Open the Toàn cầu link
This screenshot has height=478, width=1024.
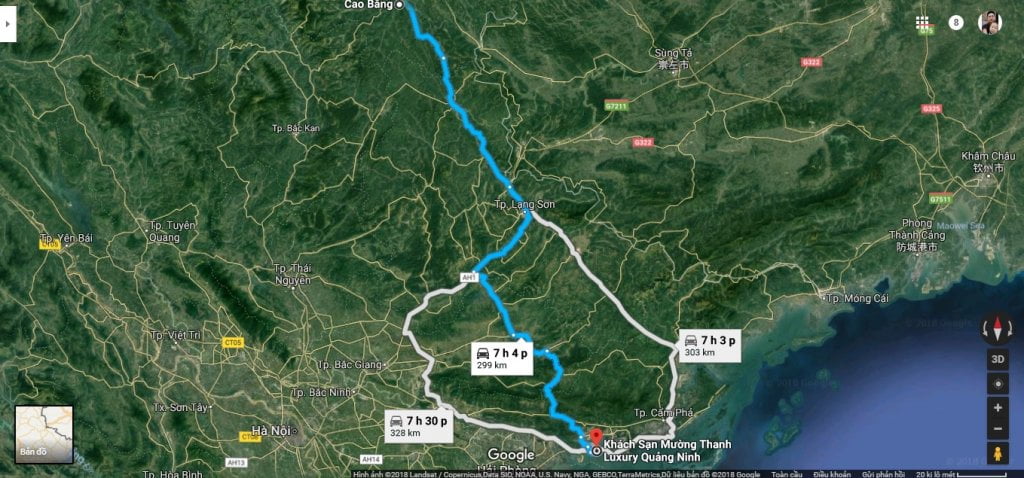(787, 474)
